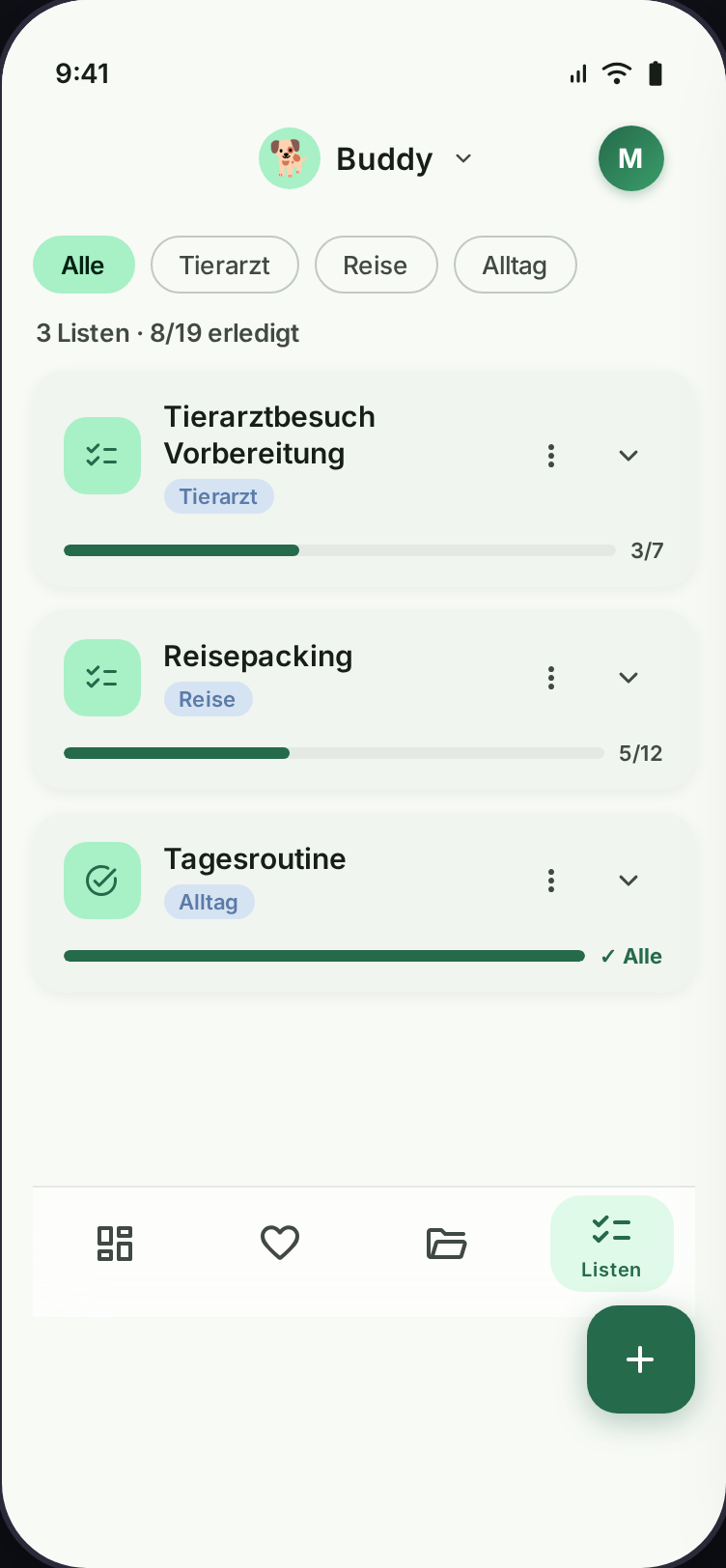726x1568 pixels.
Task: Select the Reise filter chip
Action: [376, 264]
